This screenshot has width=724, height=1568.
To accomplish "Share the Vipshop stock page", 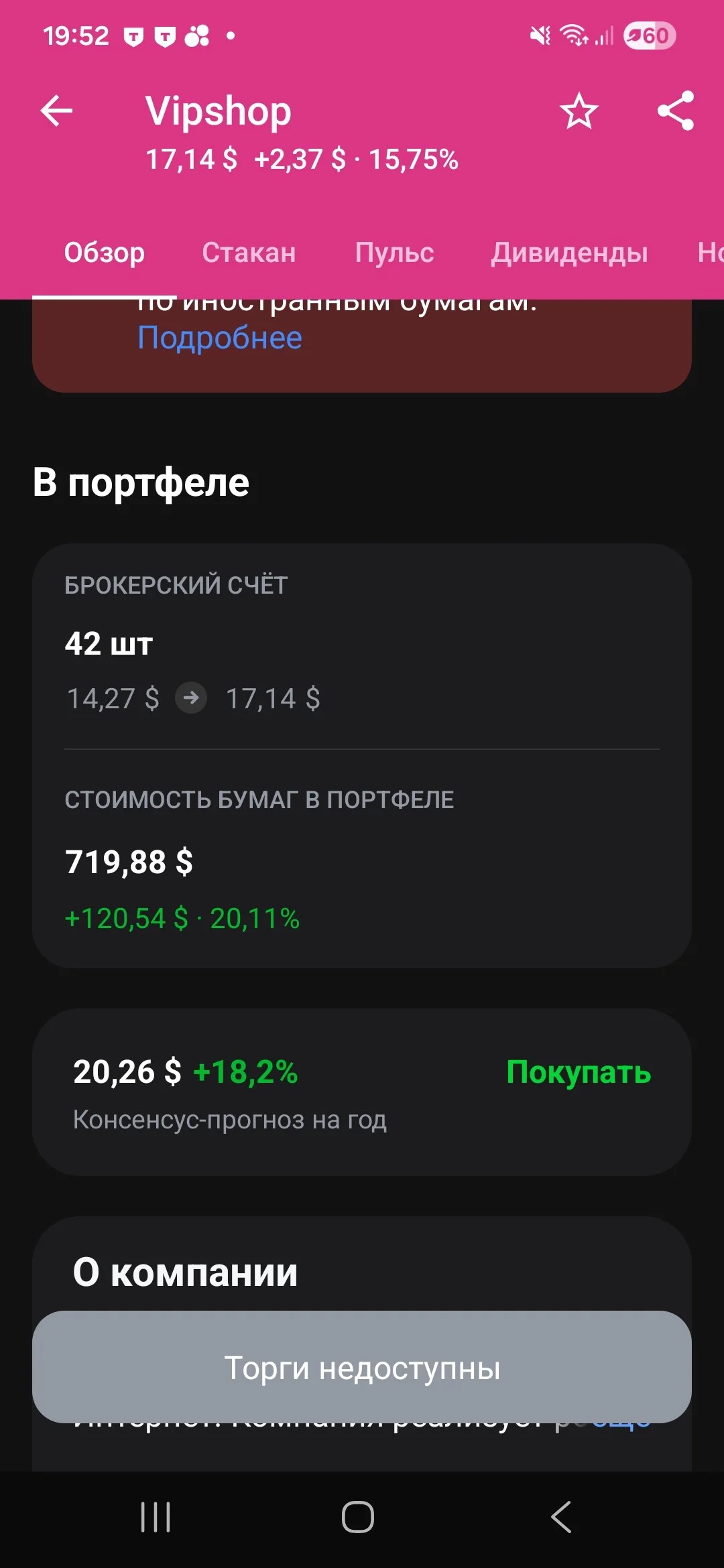I will (x=675, y=111).
